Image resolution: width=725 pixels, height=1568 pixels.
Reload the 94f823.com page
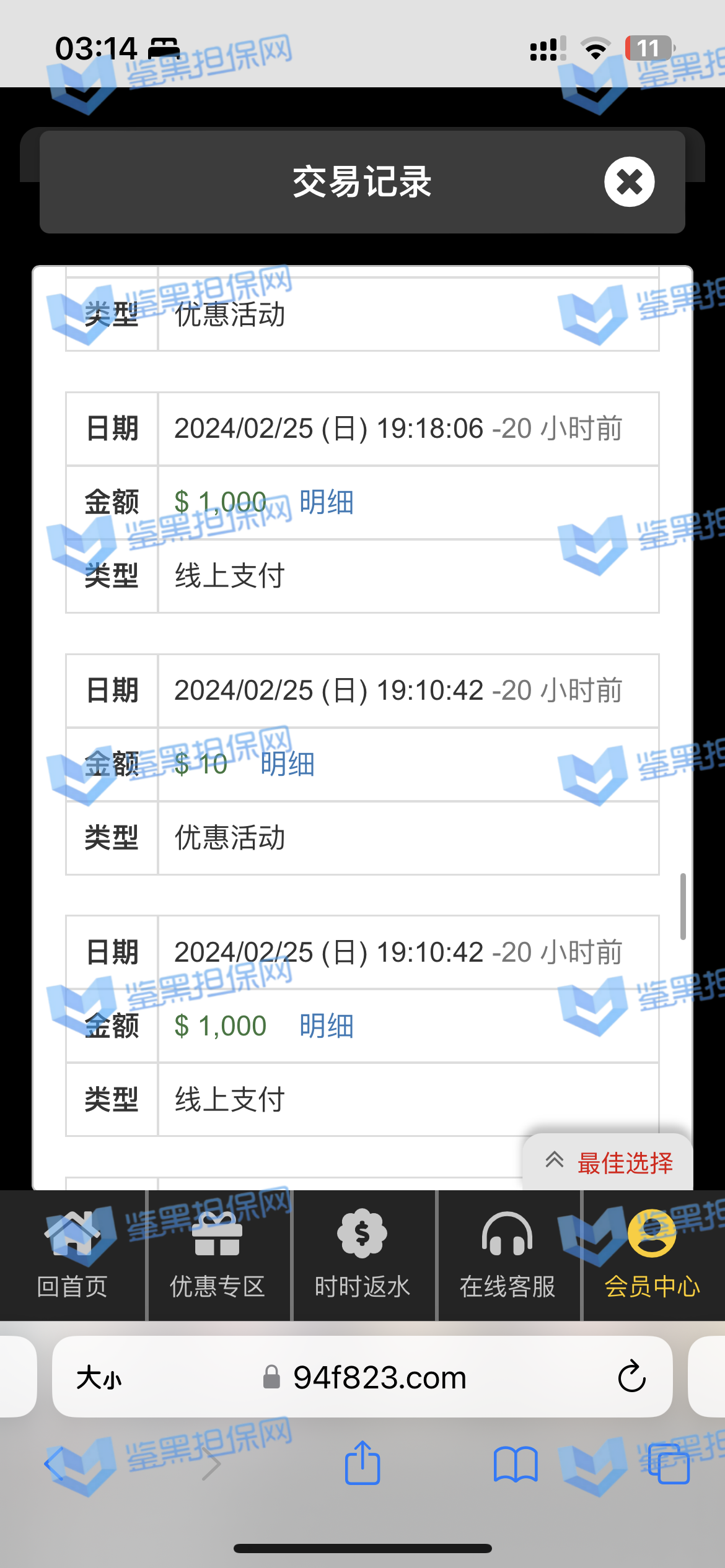pos(631,1377)
